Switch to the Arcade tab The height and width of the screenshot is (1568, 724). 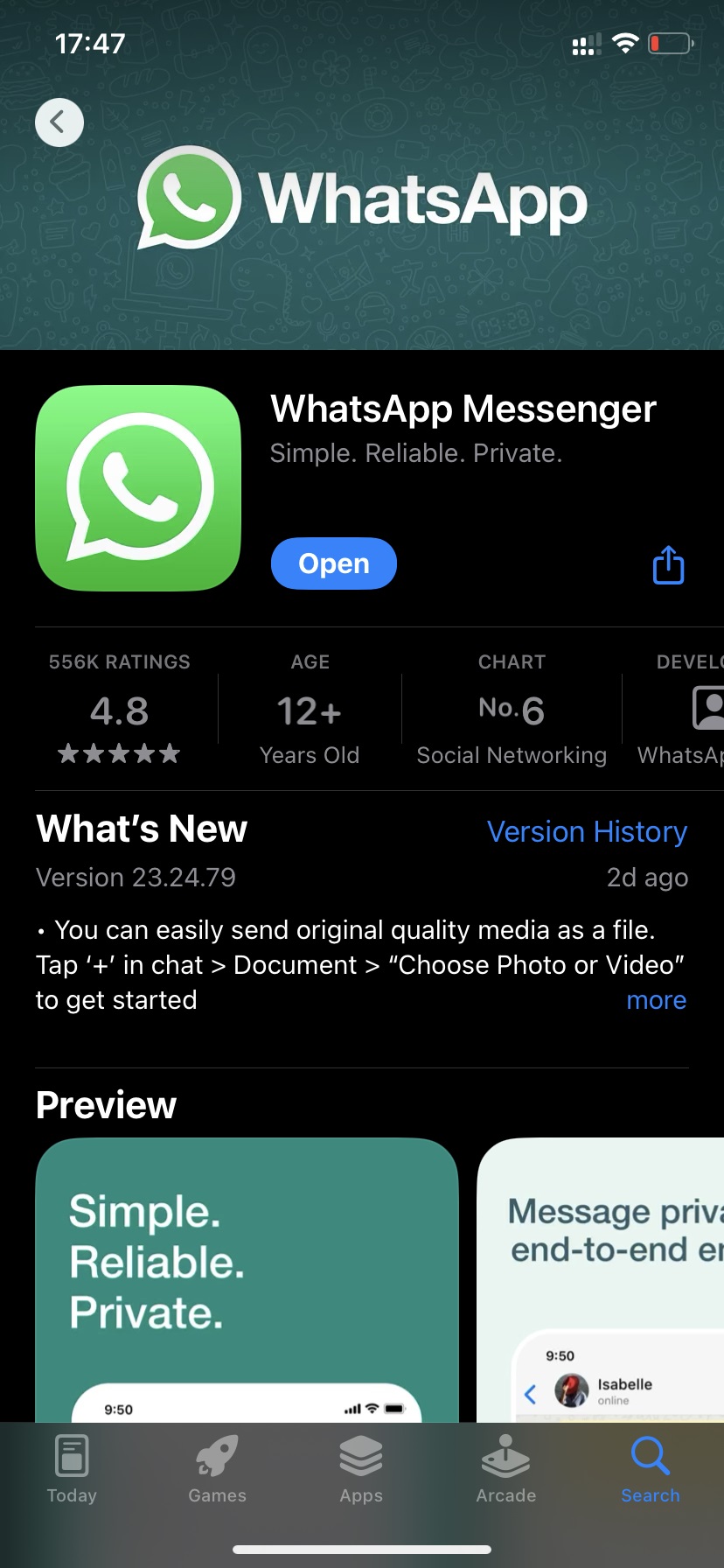click(x=505, y=1470)
